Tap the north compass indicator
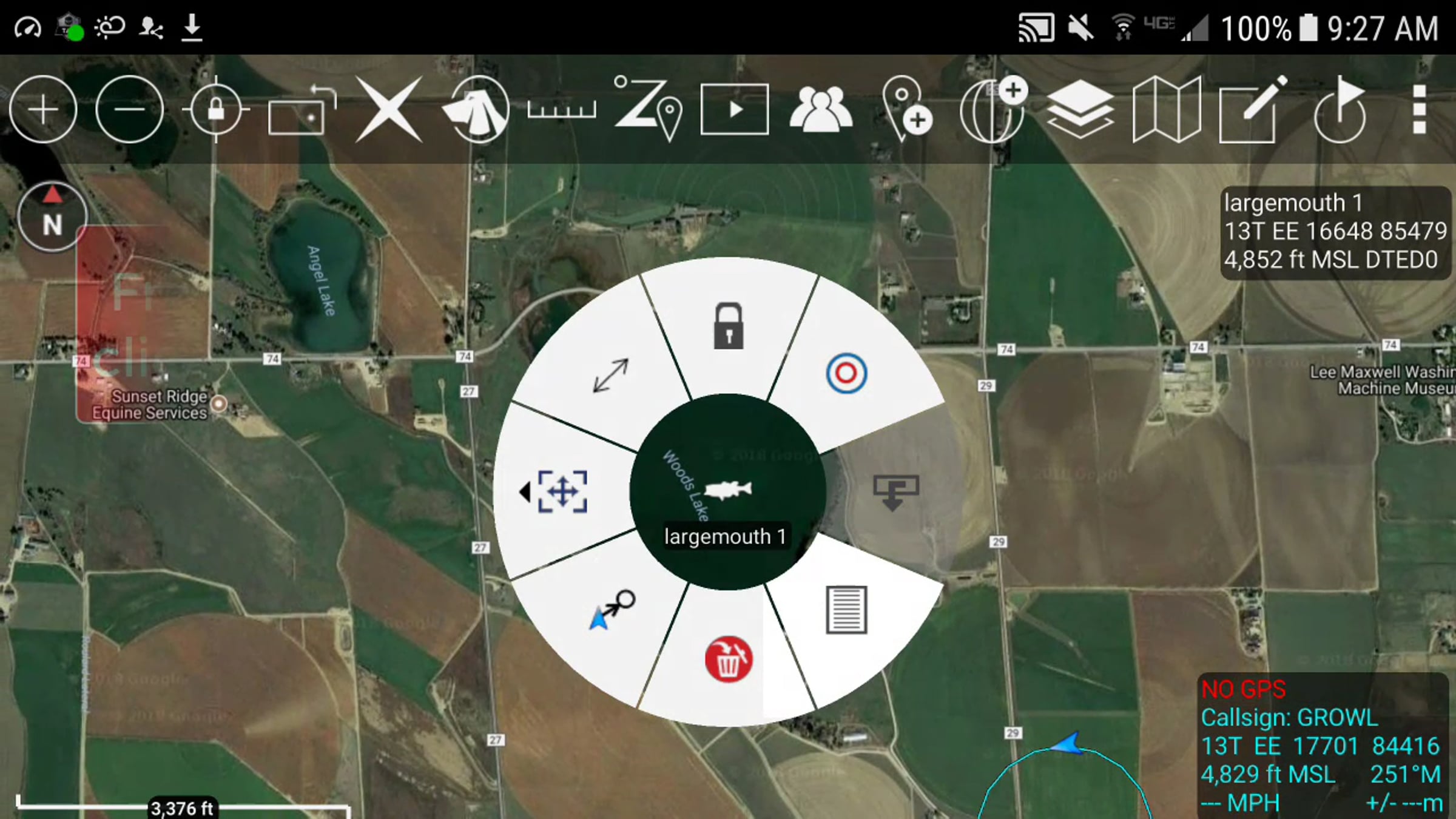 click(52, 217)
